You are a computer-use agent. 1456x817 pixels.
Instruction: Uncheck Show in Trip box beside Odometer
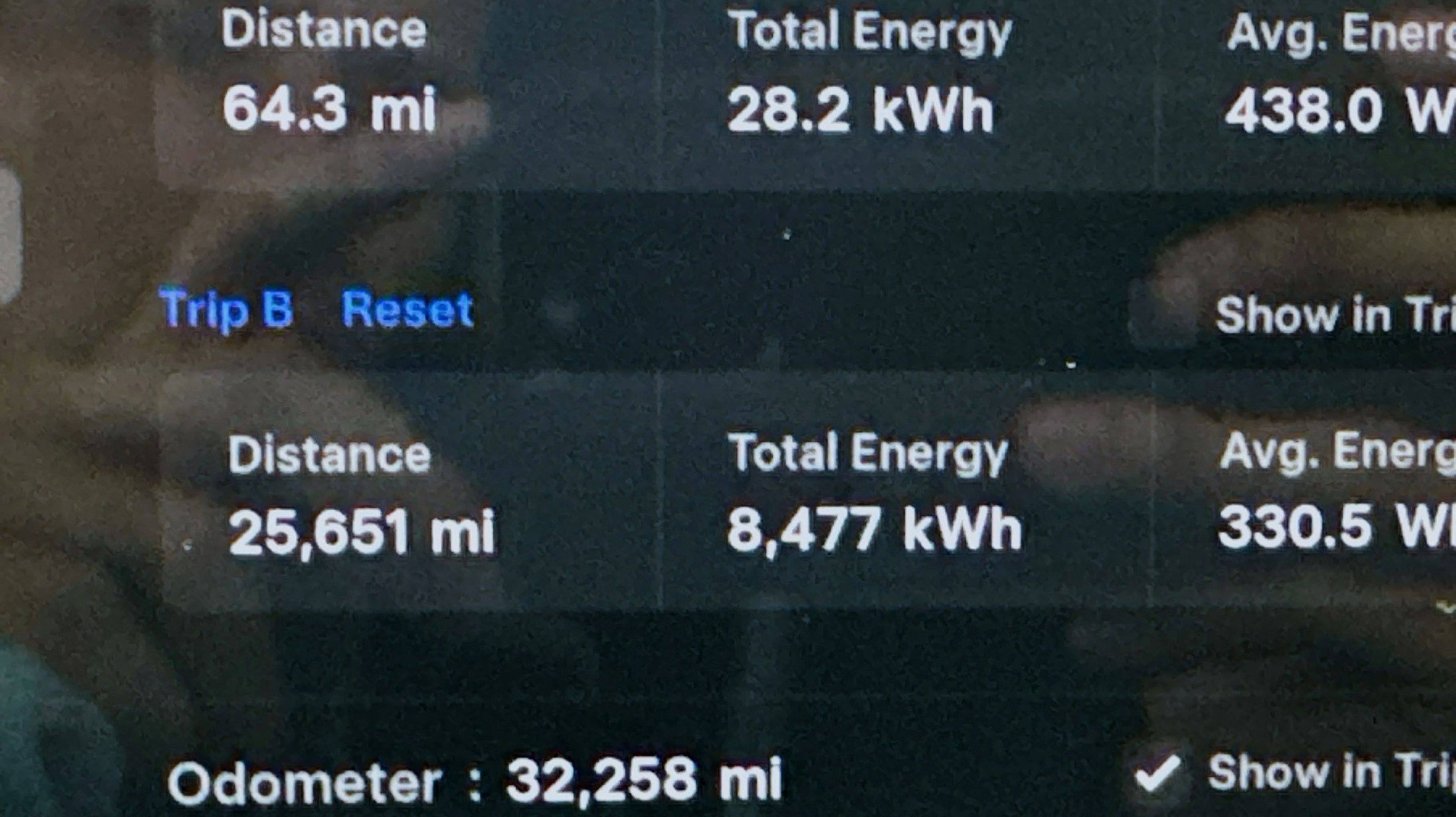click(1157, 773)
